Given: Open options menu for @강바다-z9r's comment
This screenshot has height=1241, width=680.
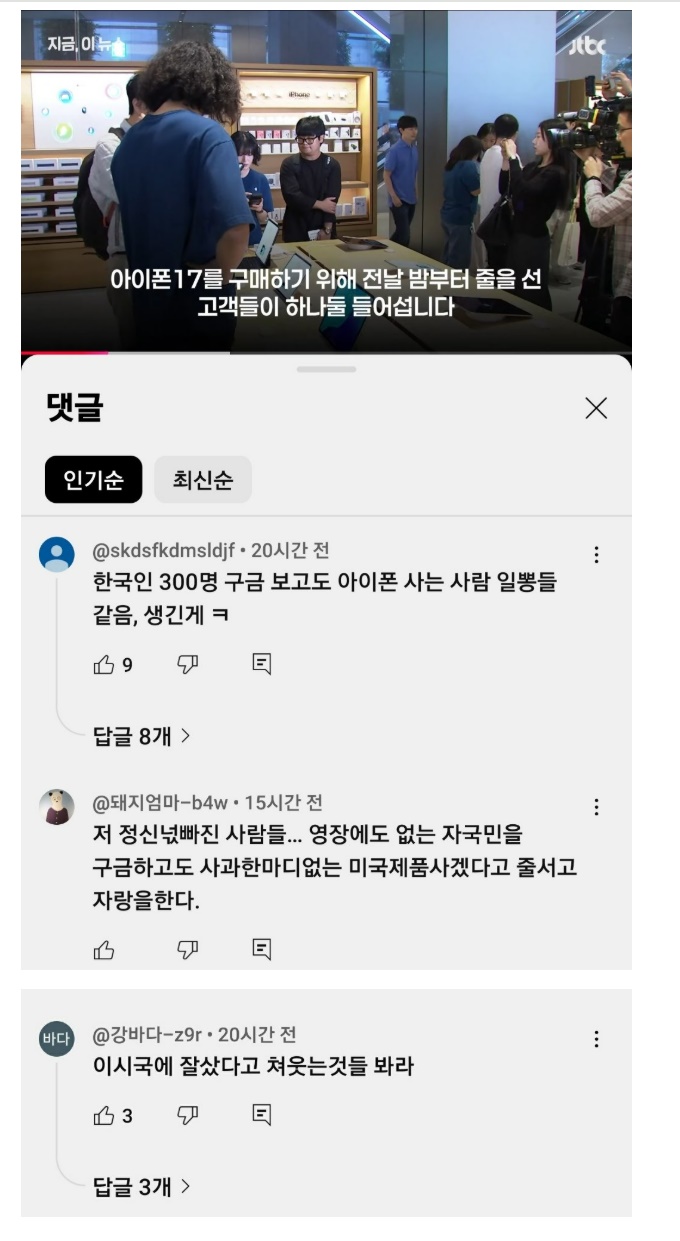Looking at the screenshot, I should [596, 1039].
